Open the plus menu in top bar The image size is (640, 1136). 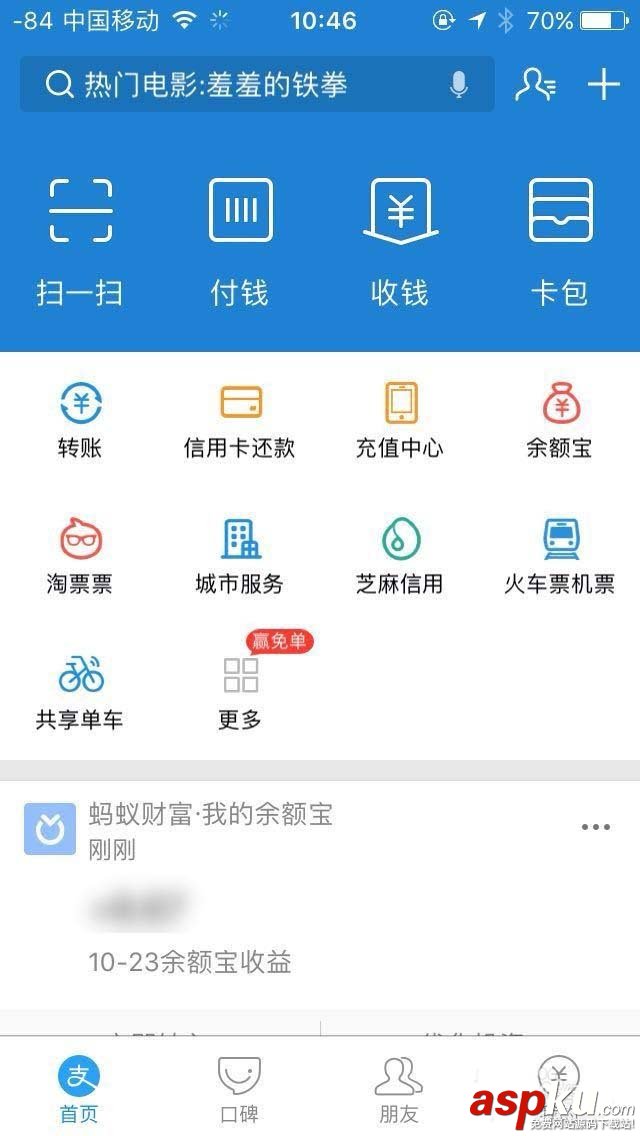604,85
